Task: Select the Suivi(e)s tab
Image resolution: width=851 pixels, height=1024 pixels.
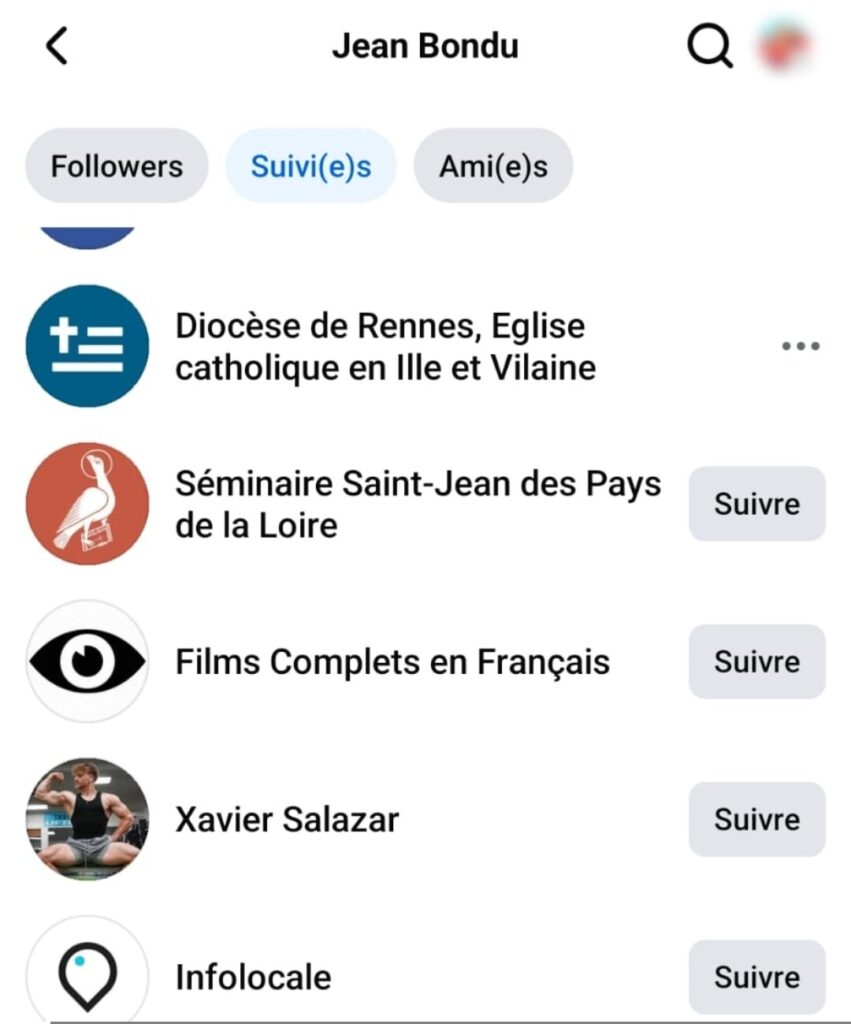Action: tap(311, 166)
